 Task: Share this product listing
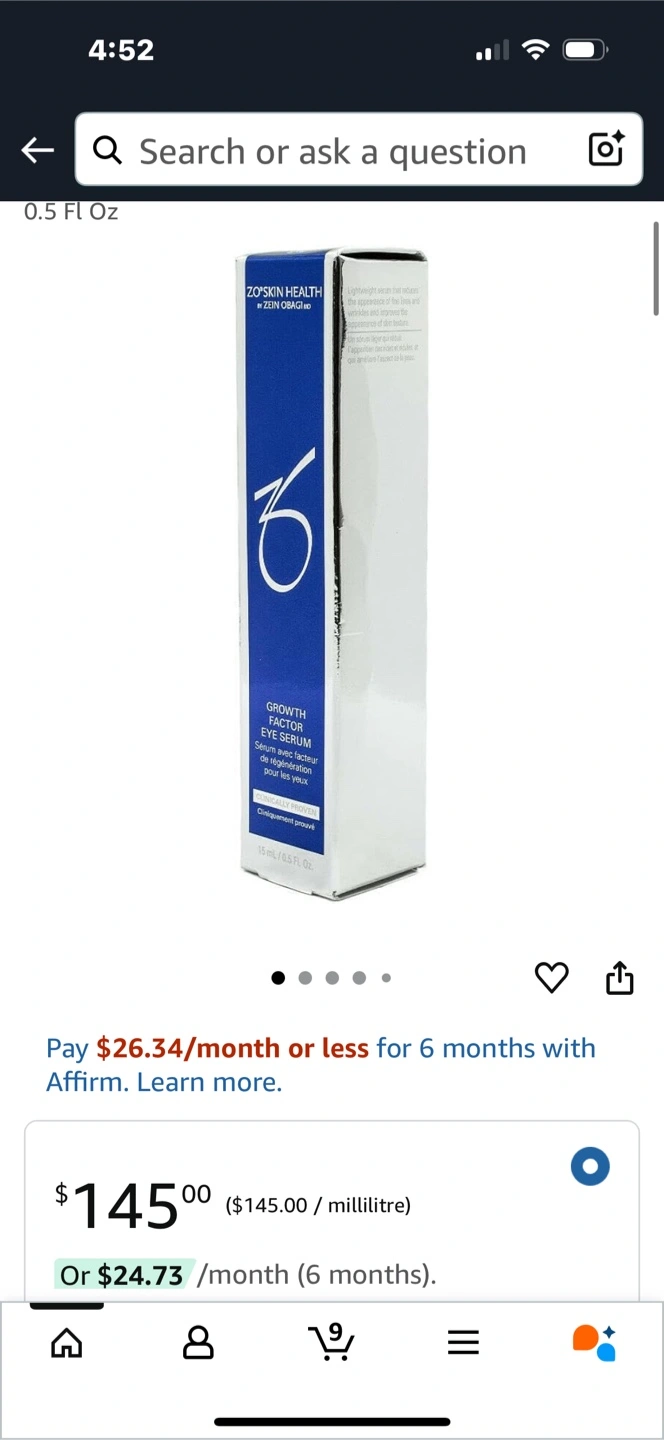click(x=620, y=977)
